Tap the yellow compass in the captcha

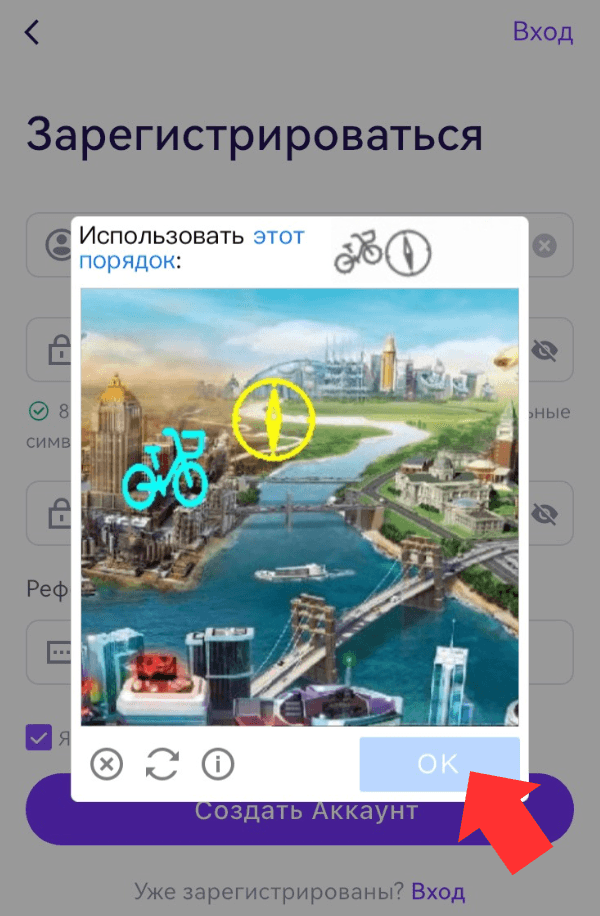pyautogui.click(x=273, y=419)
